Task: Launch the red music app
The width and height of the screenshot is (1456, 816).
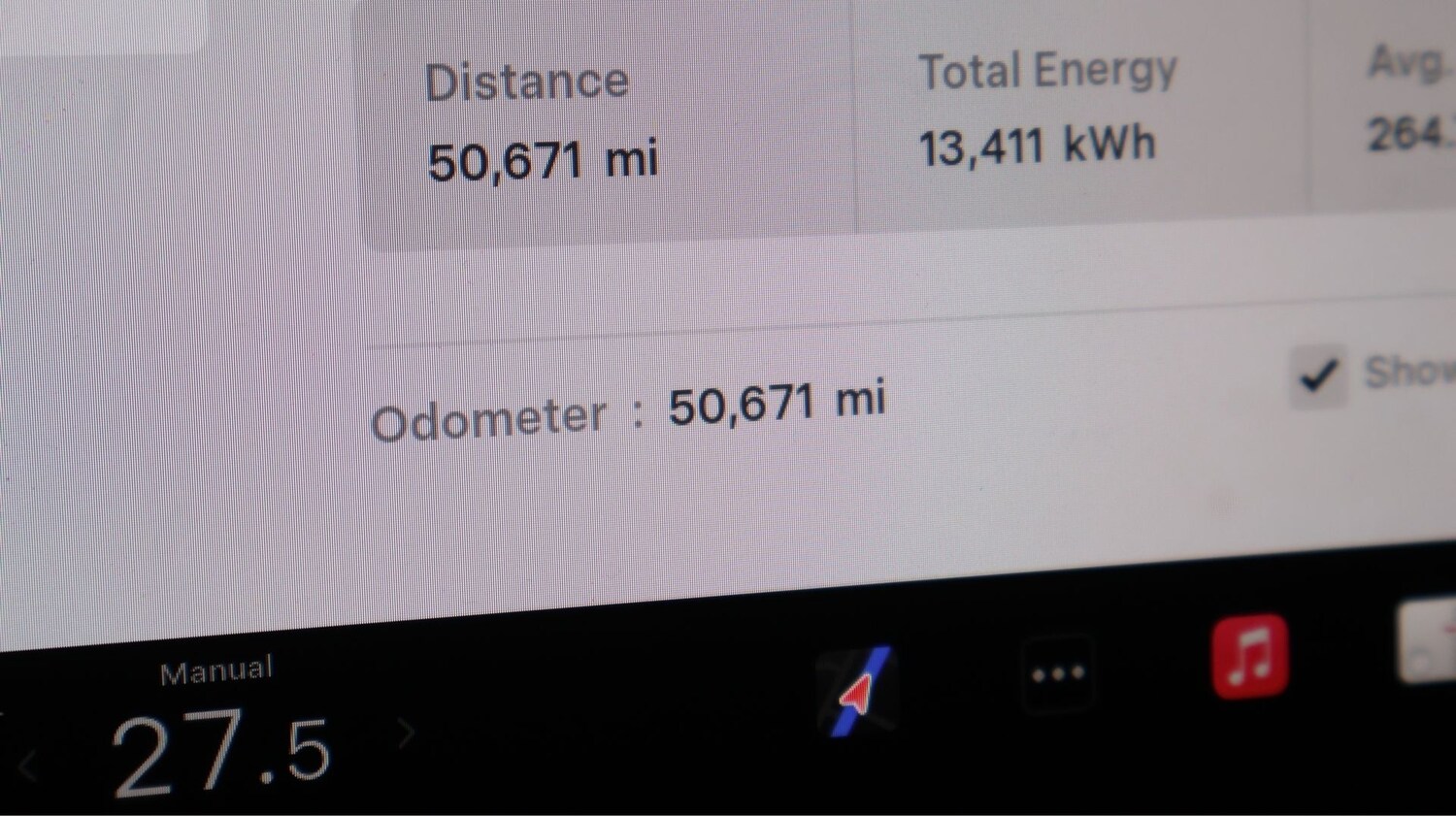Action: click(1250, 656)
